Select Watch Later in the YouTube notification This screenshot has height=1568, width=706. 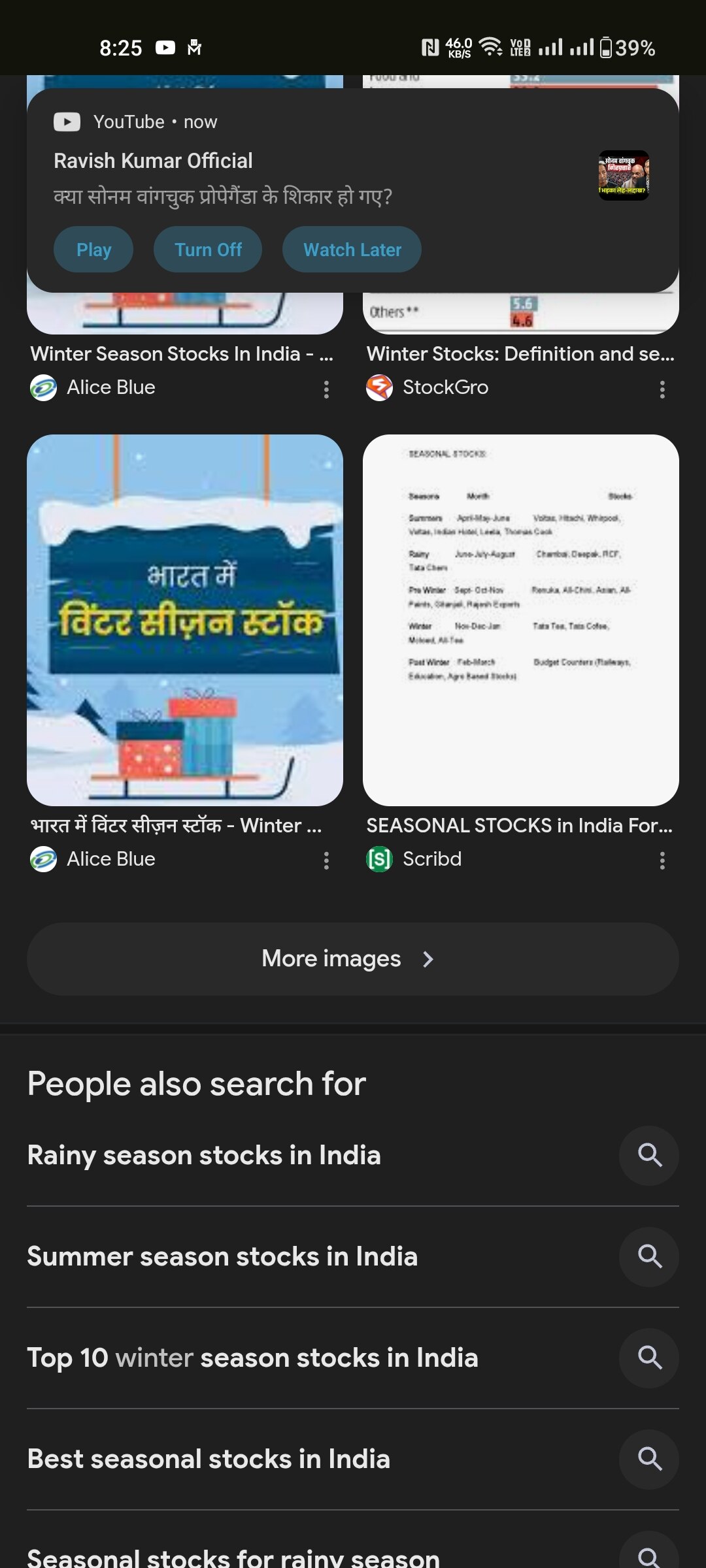[x=352, y=250]
